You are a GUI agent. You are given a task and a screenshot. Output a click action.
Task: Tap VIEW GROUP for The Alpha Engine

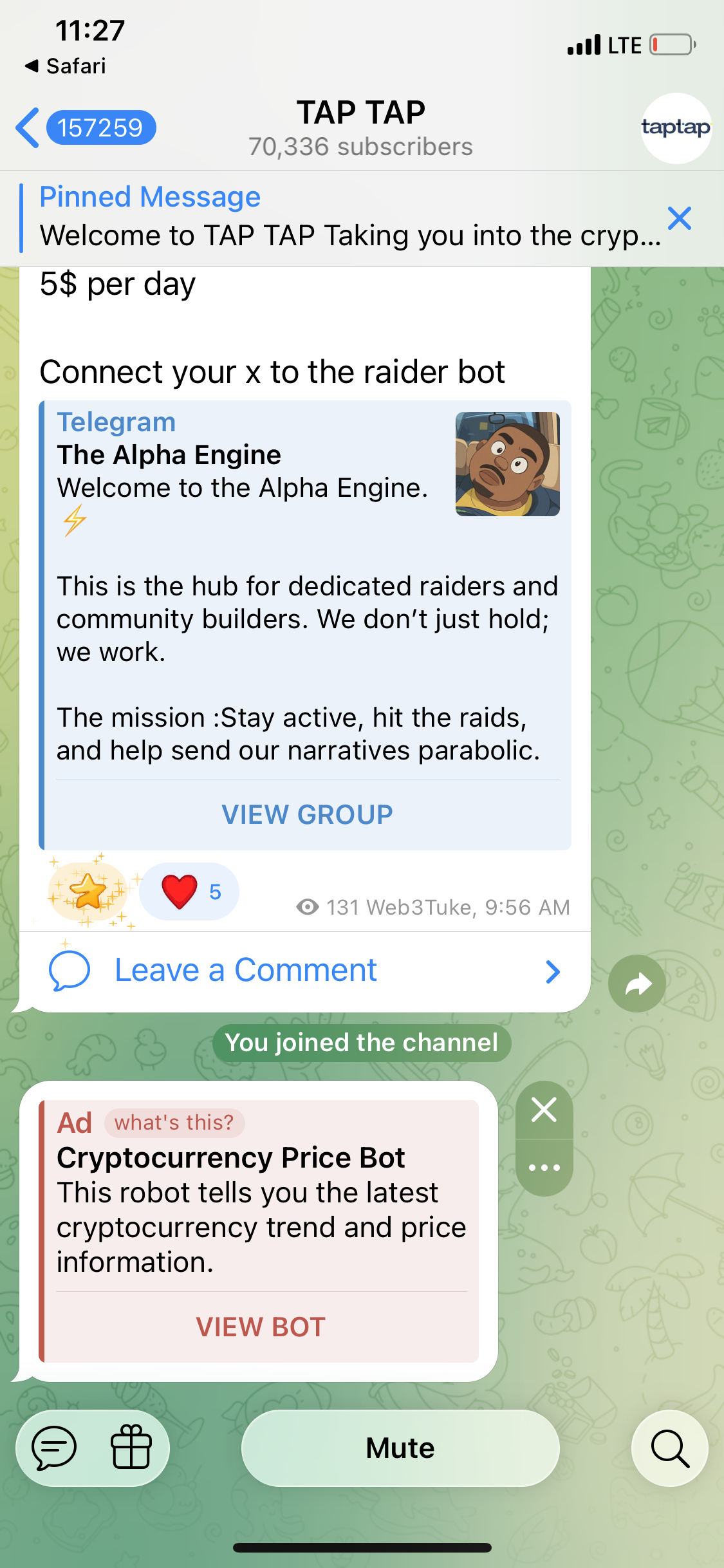tap(307, 815)
